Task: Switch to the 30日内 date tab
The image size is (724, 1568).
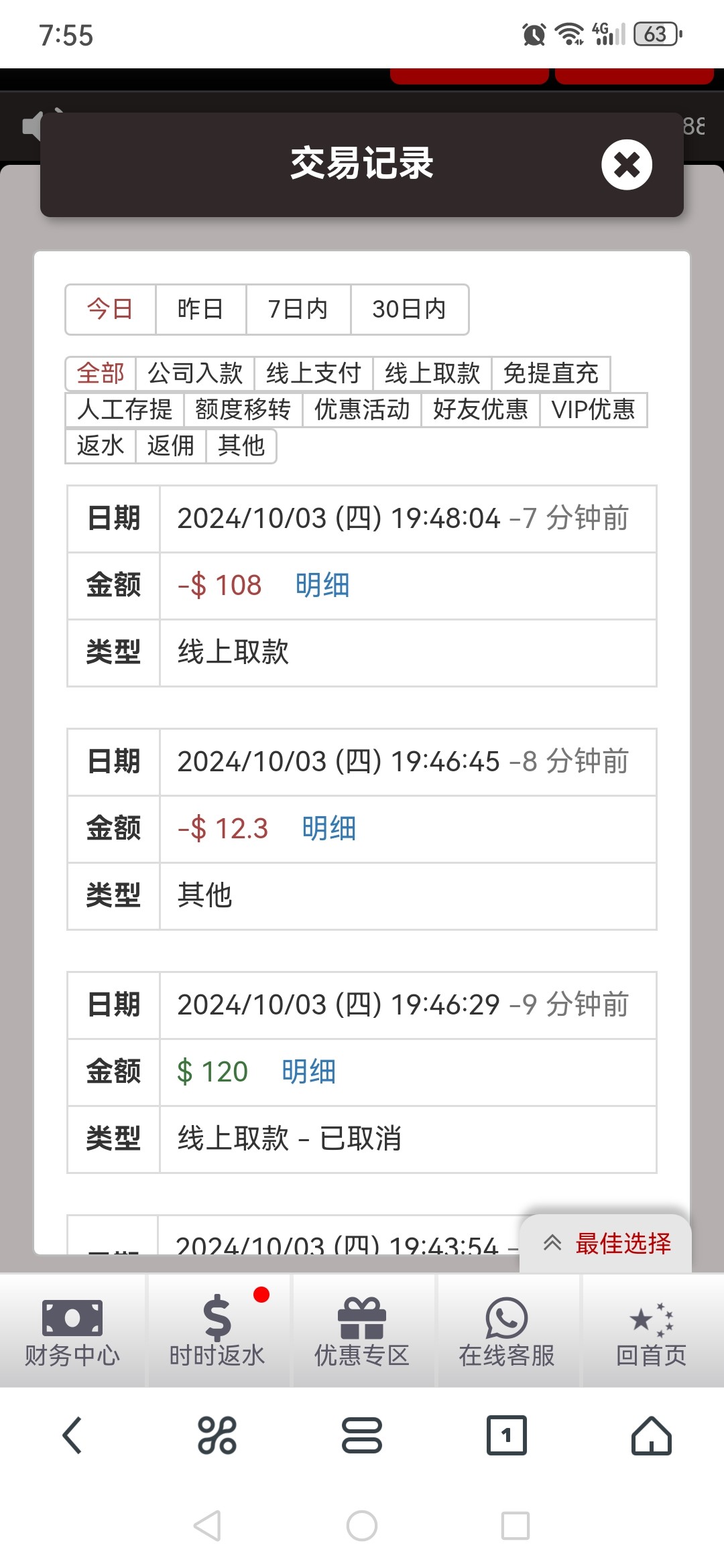Action: pyautogui.click(x=411, y=309)
